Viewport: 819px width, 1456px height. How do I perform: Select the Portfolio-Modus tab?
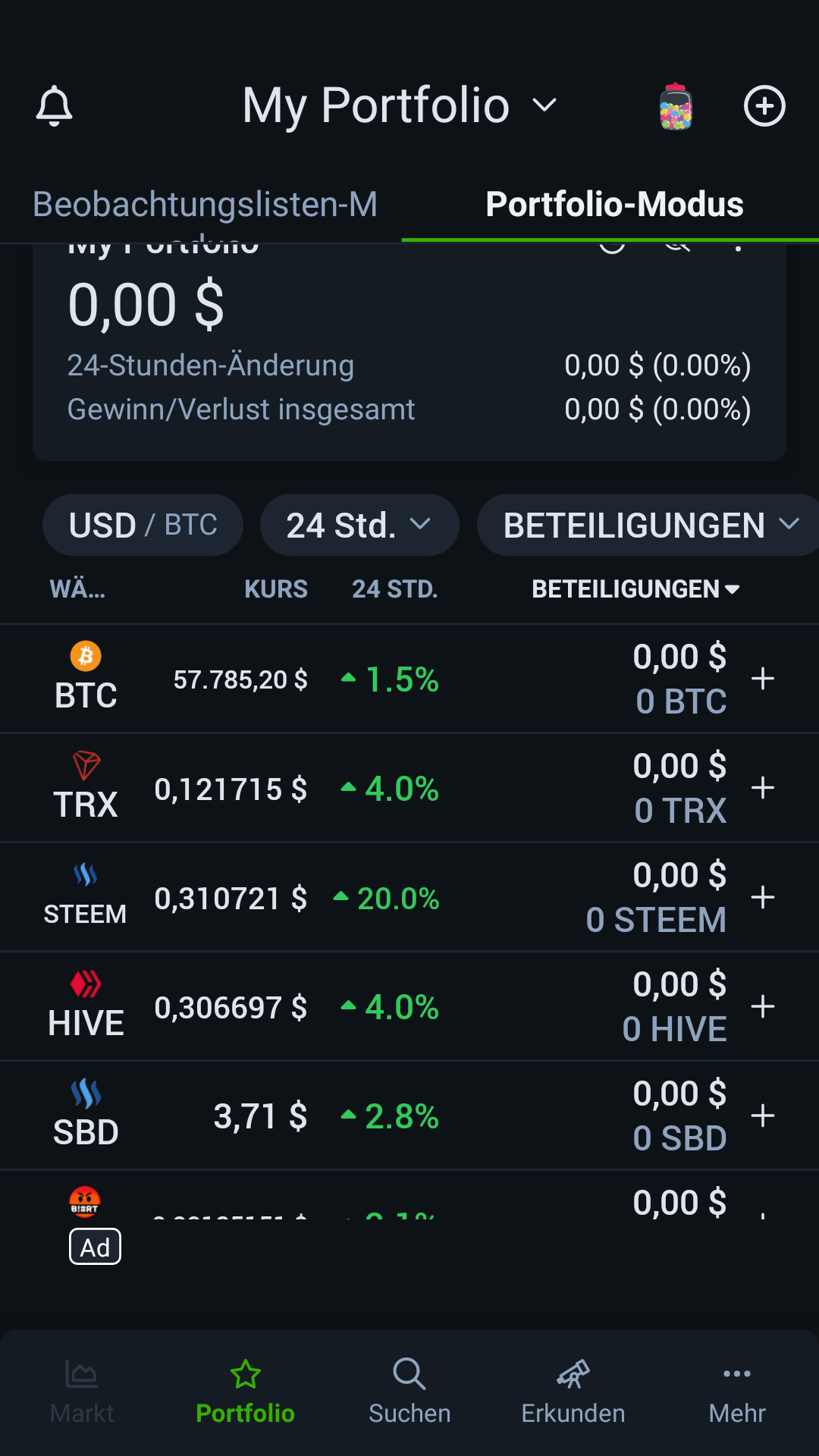[614, 205]
